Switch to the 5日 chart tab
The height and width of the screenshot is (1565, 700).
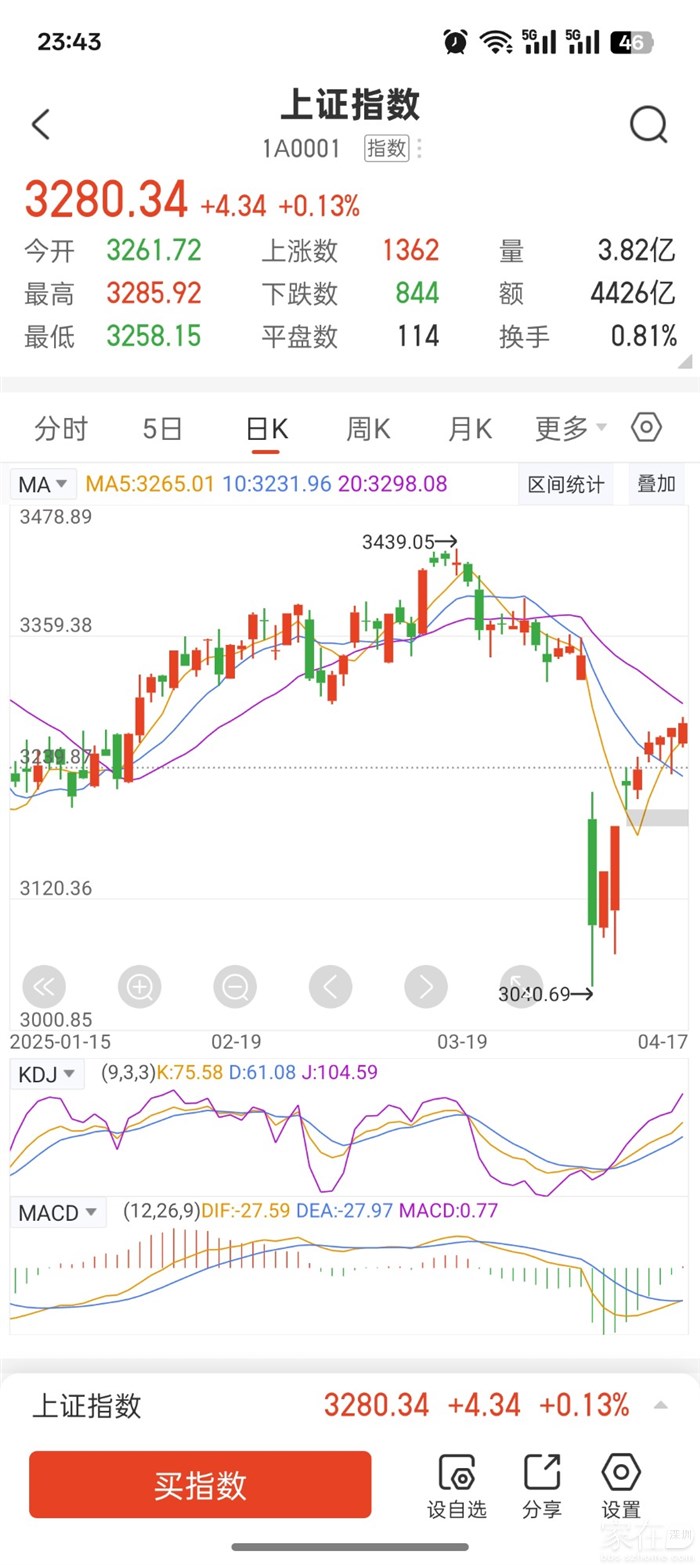pyautogui.click(x=162, y=429)
